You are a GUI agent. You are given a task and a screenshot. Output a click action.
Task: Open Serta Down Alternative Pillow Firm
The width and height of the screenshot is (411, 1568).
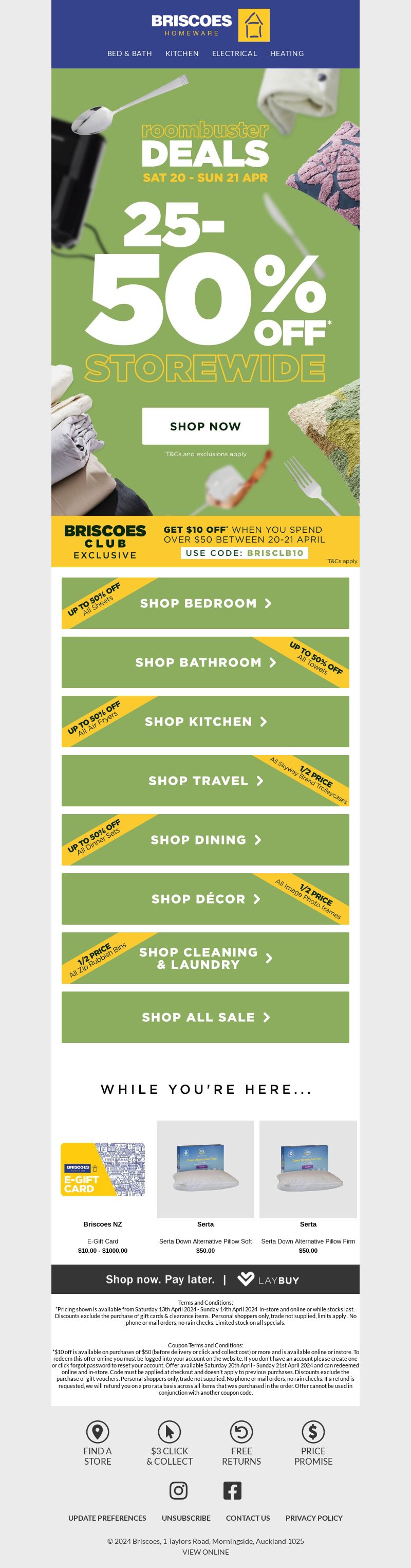click(x=308, y=1169)
